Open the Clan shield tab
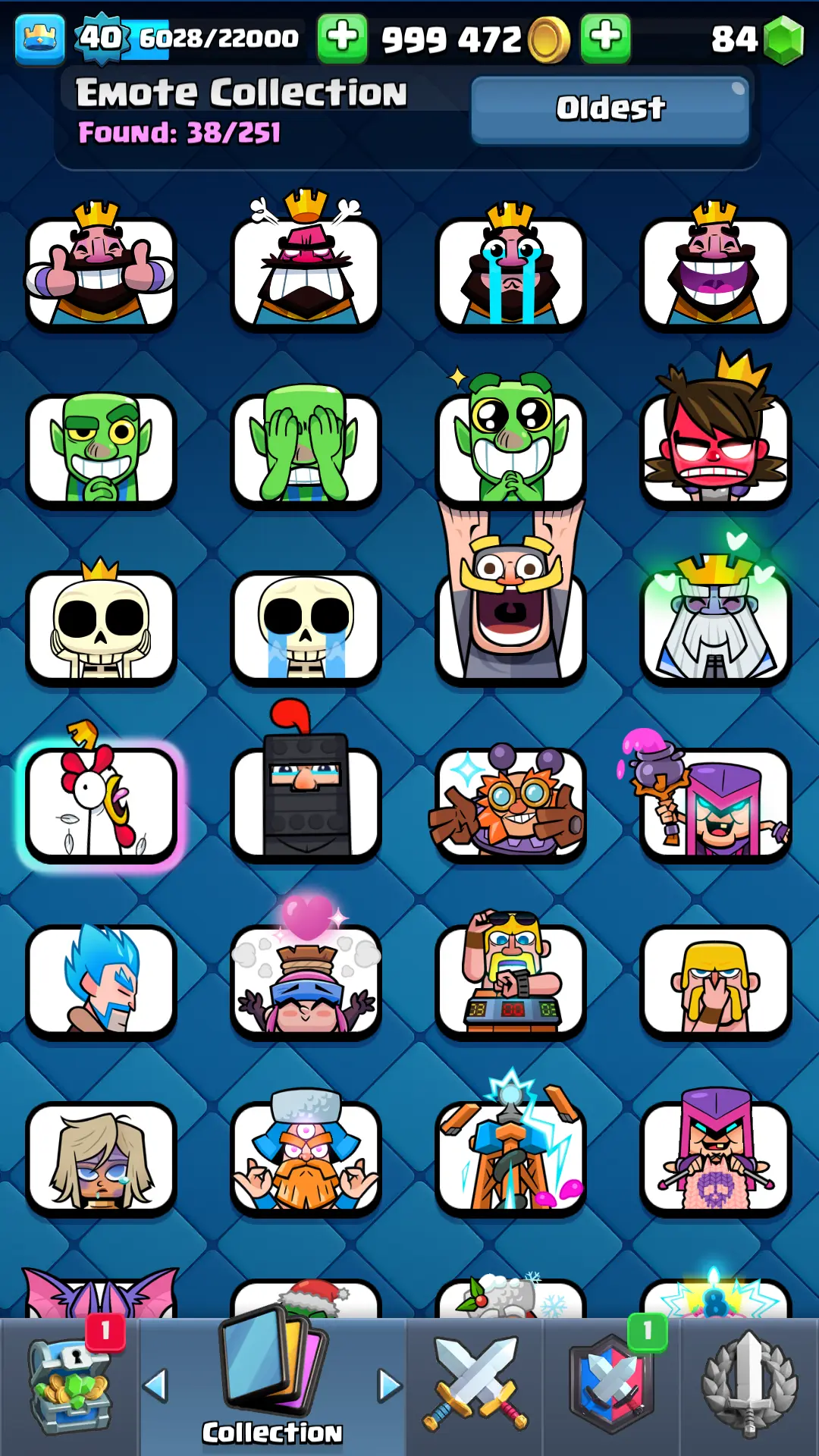The width and height of the screenshot is (819, 1456). [611, 1386]
